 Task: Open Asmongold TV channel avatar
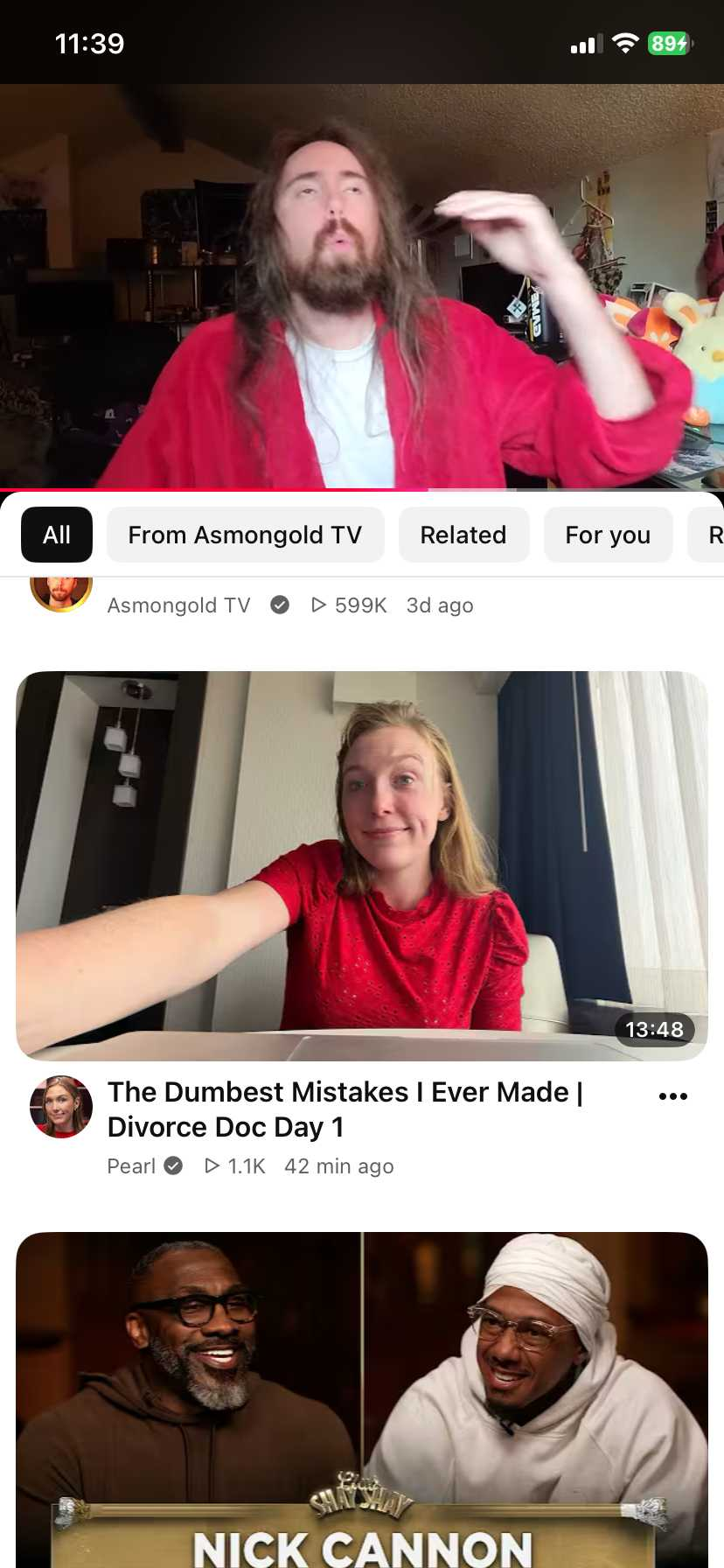(61, 594)
